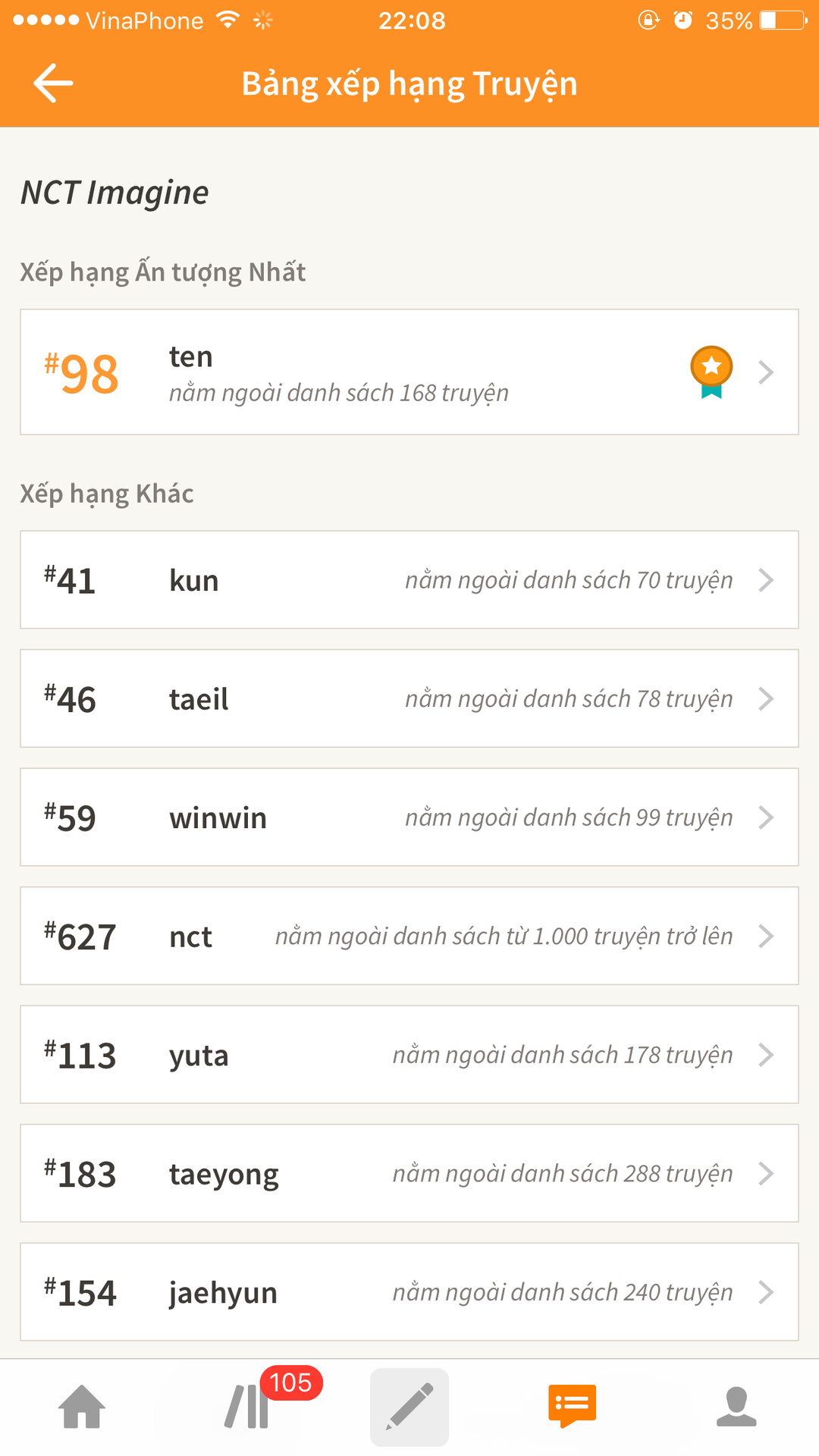Open the taeyong ranking row
Viewport: 819px width, 1456px height.
tap(409, 1173)
